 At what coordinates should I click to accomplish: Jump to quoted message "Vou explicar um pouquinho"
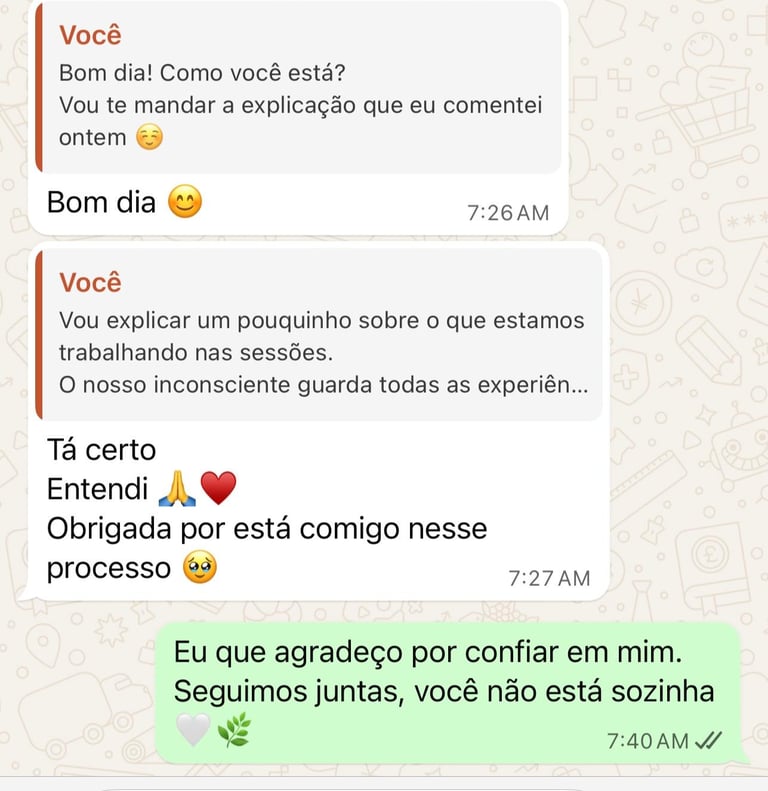click(320, 336)
